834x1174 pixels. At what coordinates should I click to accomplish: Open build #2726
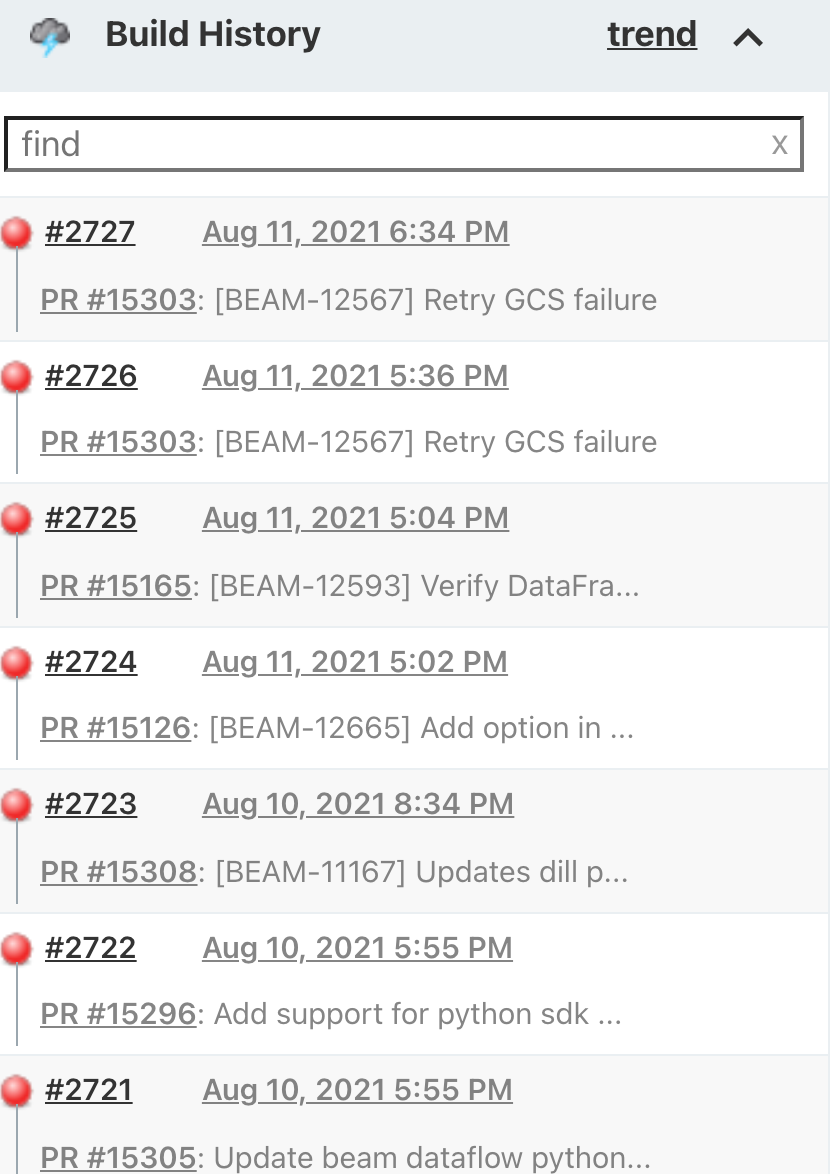pos(91,376)
